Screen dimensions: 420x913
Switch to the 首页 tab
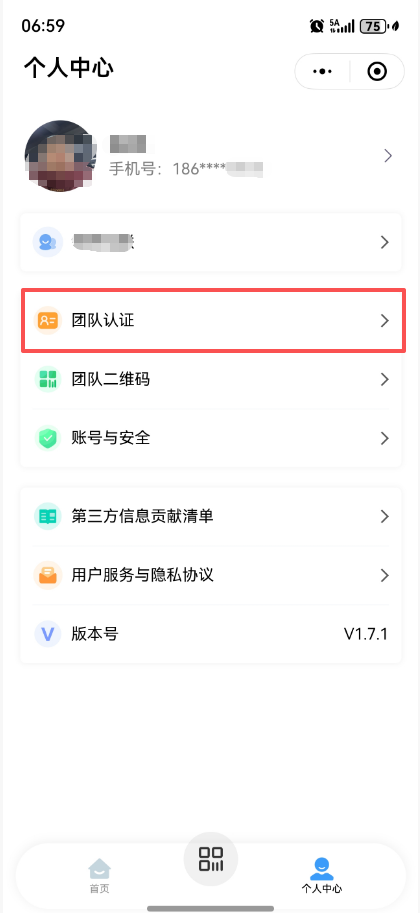[x=99, y=876]
